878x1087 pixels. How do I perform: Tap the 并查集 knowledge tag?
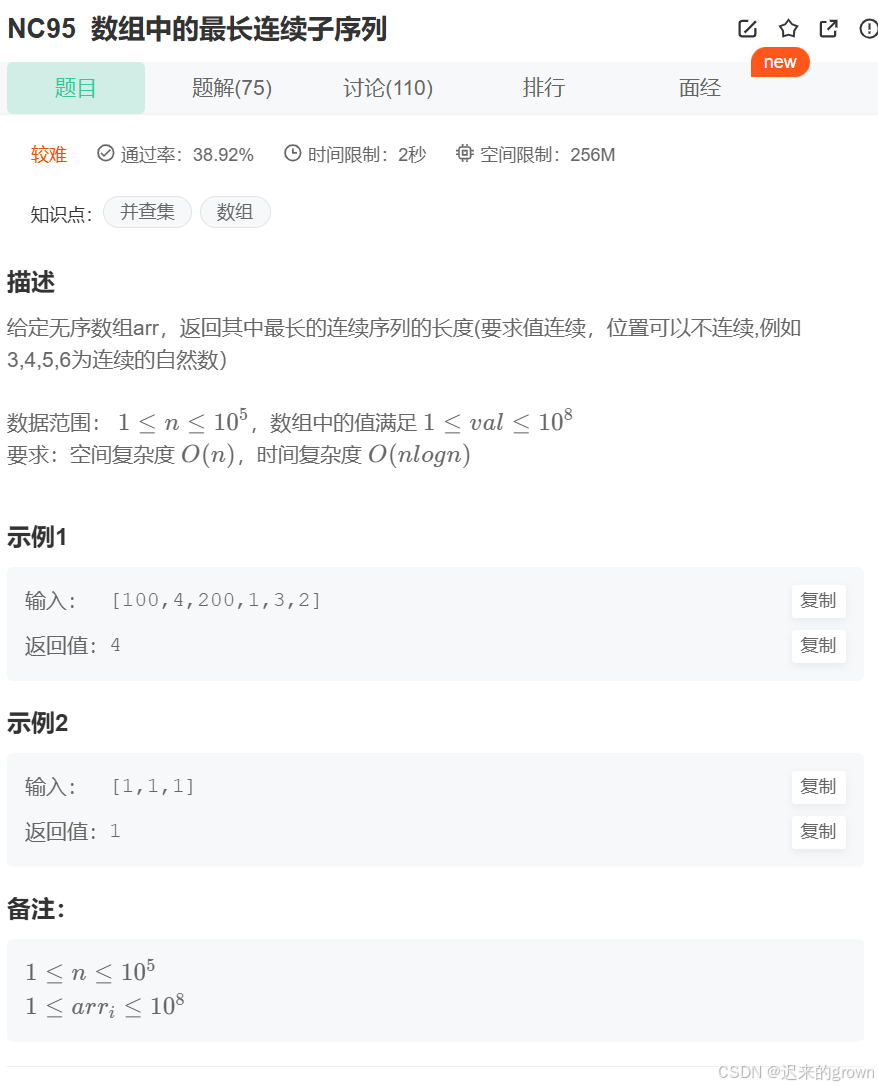147,212
